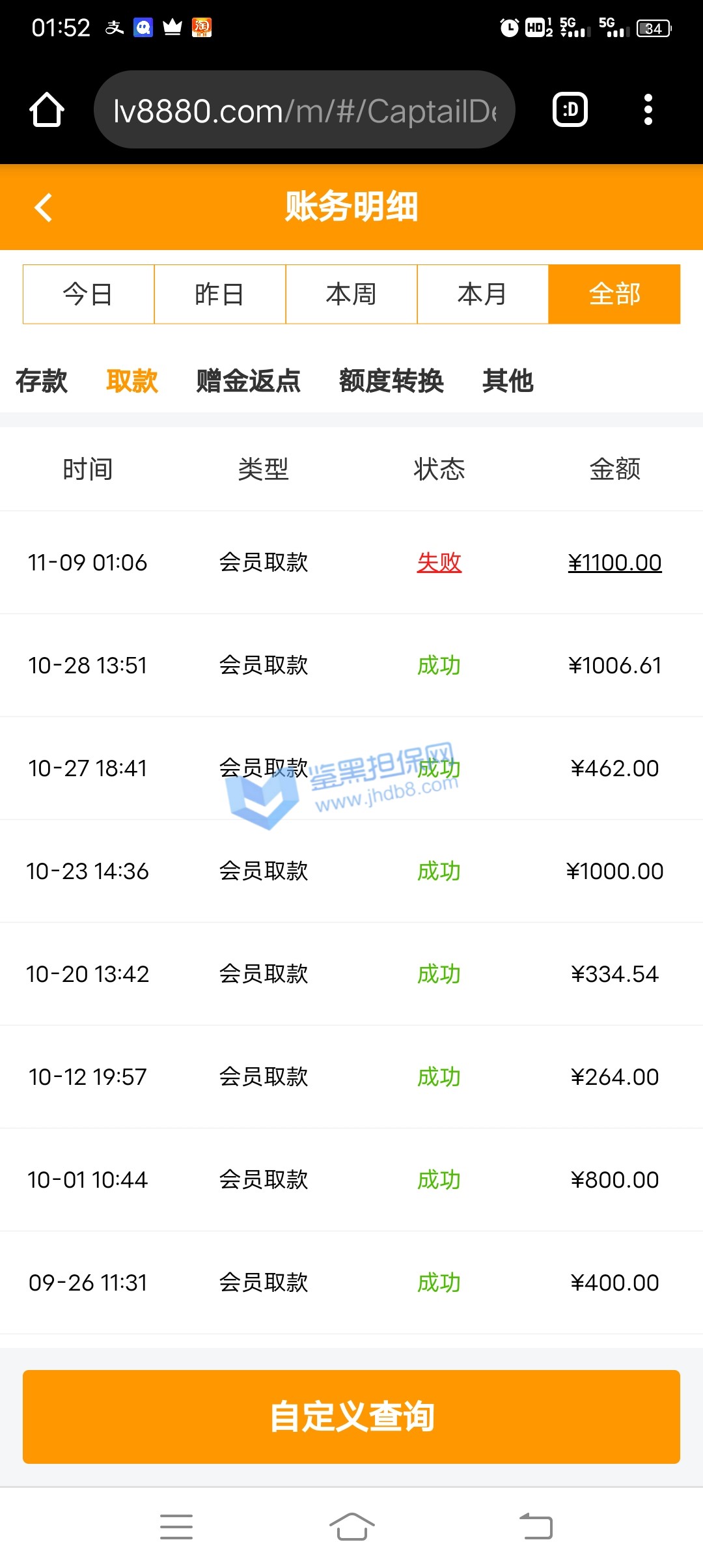Edit the lv8880.com address bar

pos(304,110)
